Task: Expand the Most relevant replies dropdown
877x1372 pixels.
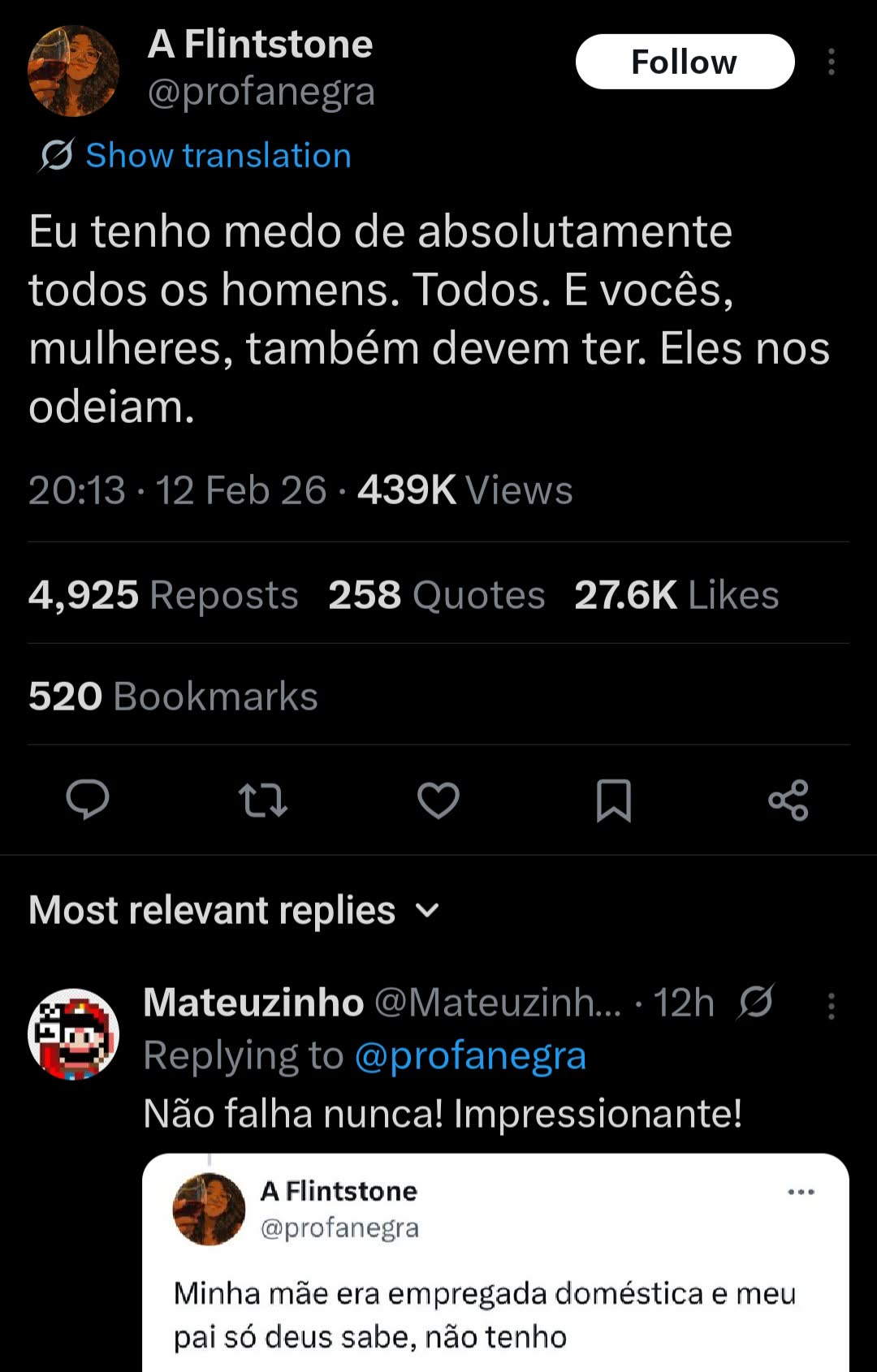Action: point(234,910)
